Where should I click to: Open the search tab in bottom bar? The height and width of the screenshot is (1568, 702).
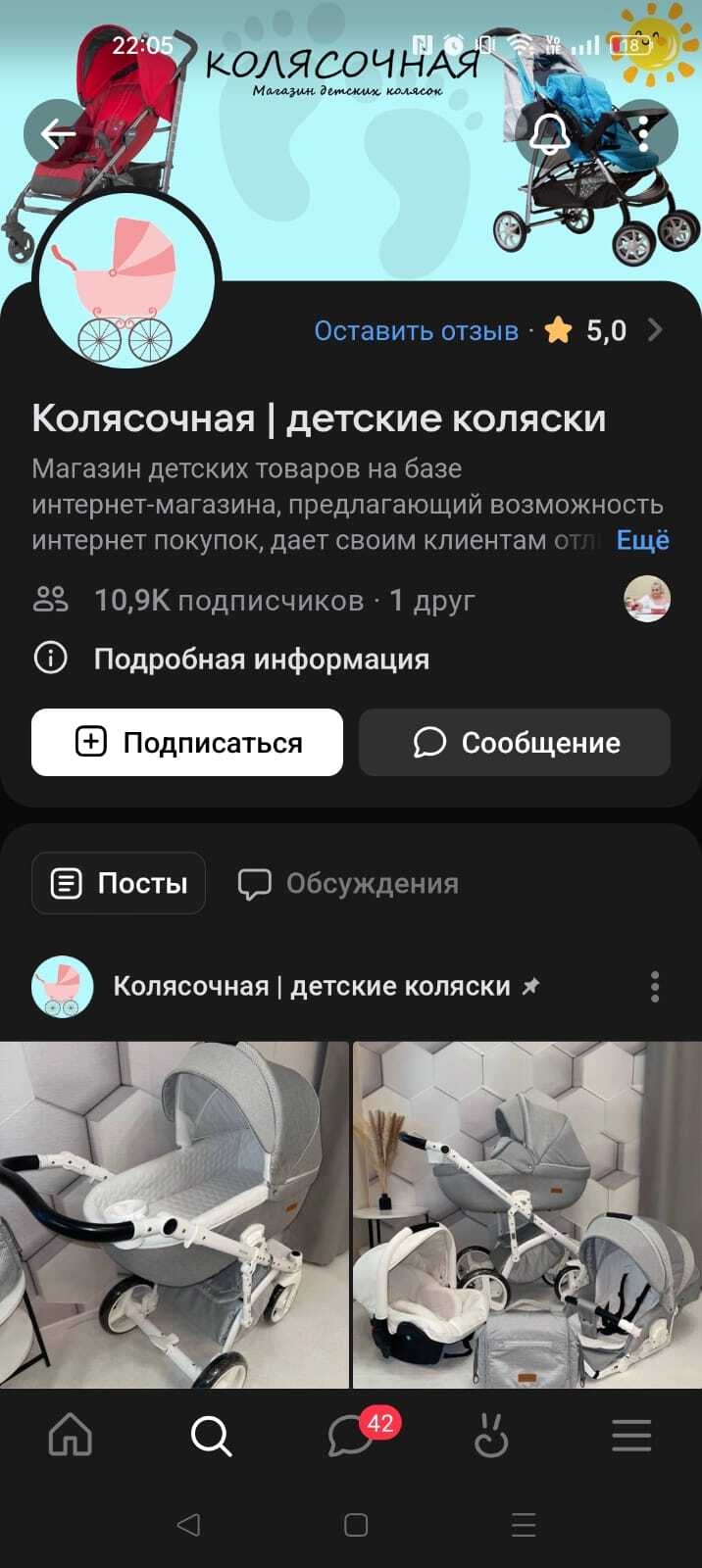[211, 1436]
